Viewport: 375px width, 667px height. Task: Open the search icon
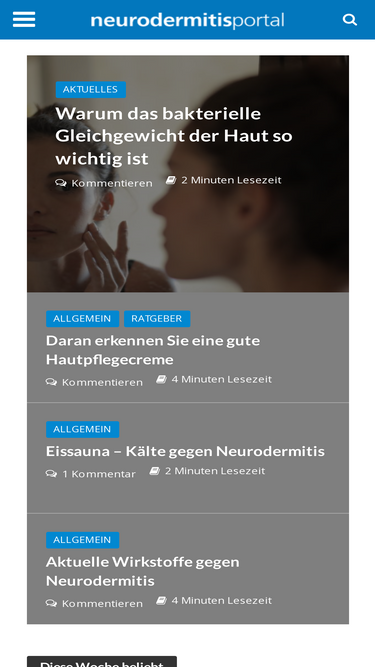[x=349, y=20]
